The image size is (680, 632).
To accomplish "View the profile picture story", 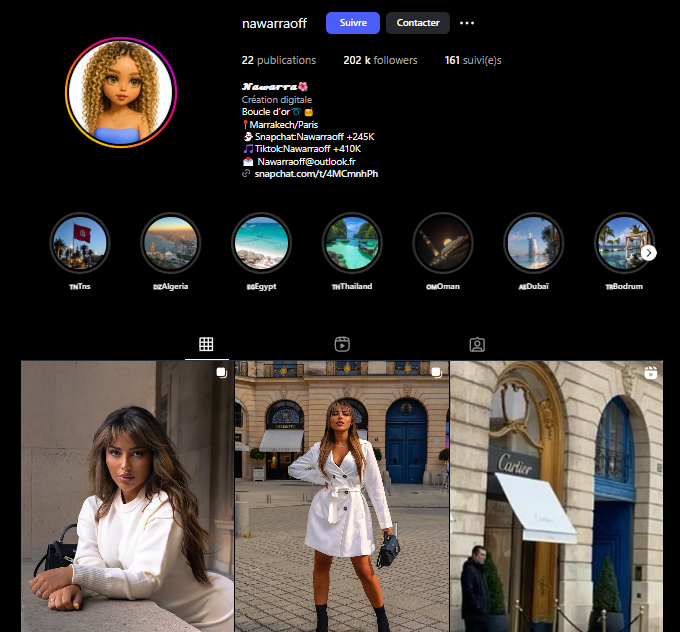I will (x=120, y=93).
